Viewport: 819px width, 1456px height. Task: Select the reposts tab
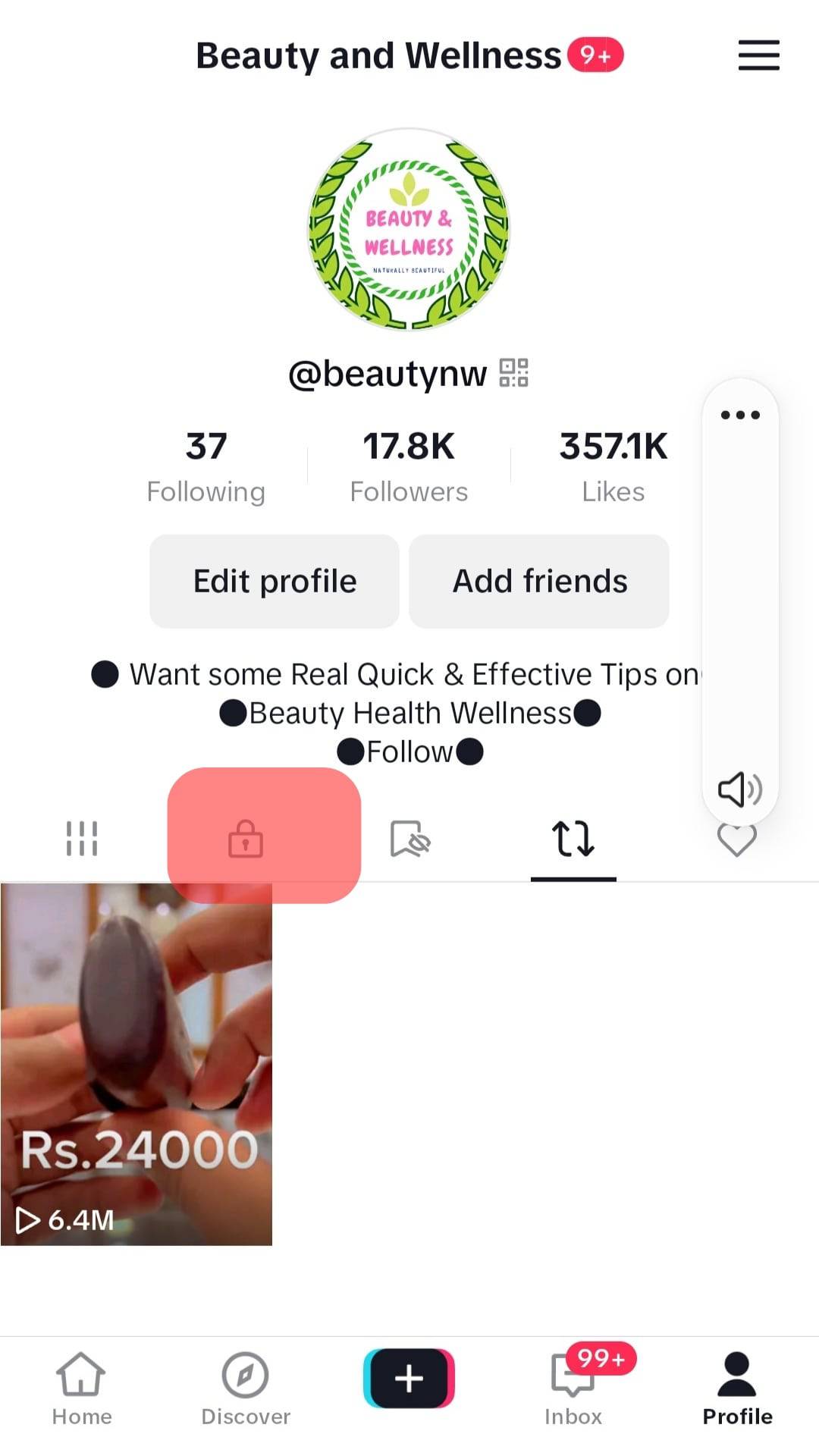pos(573,839)
